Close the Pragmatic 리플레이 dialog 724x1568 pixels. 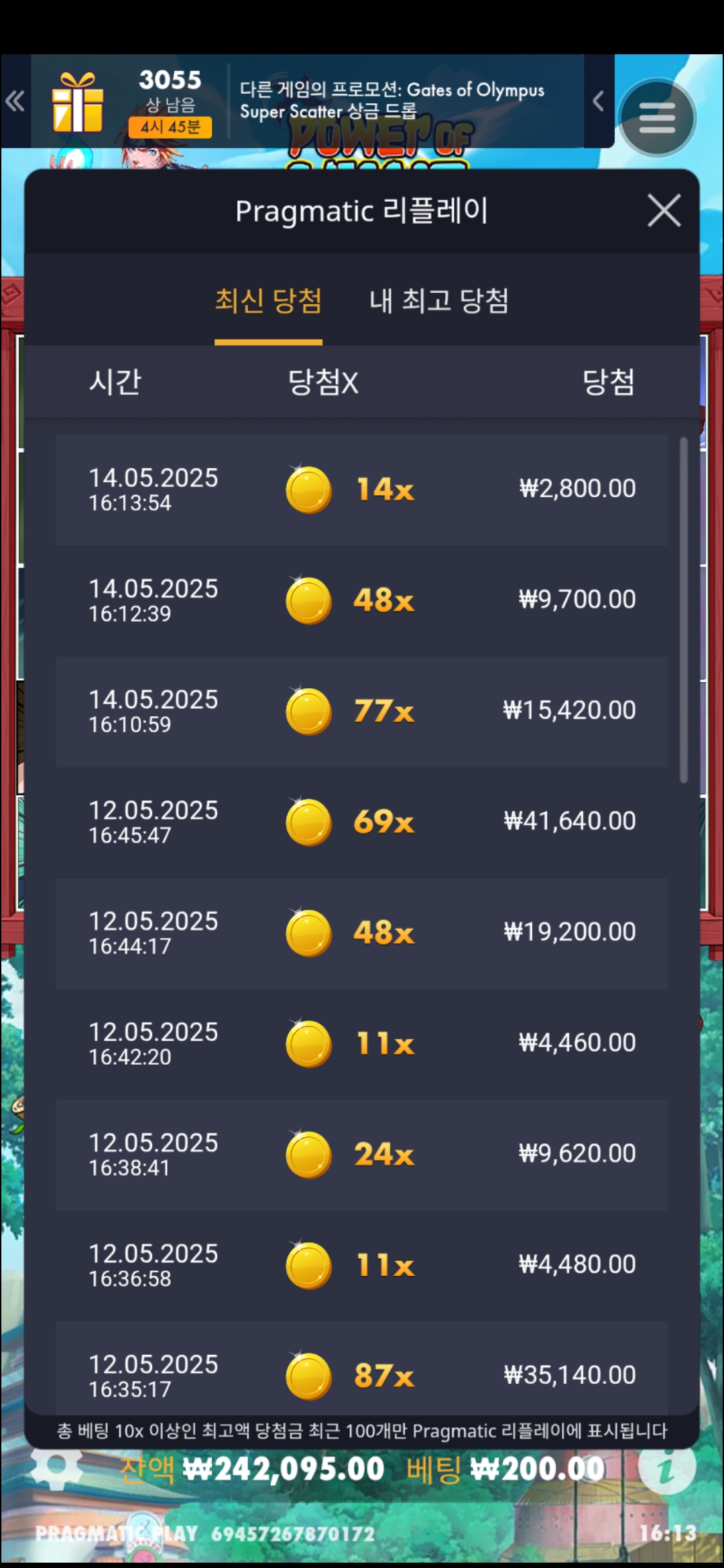[x=664, y=211]
